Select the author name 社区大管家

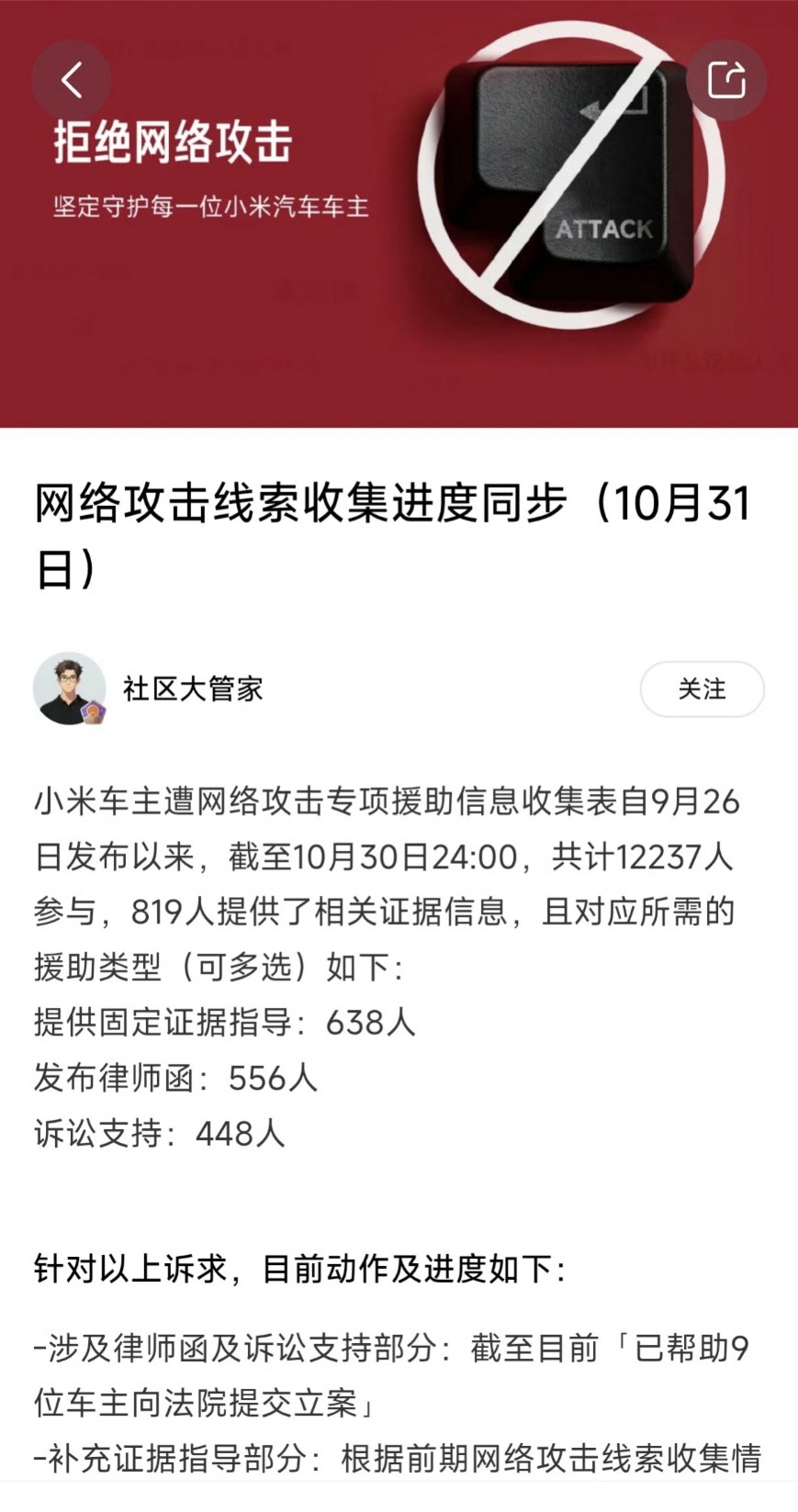click(x=193, y=689)
